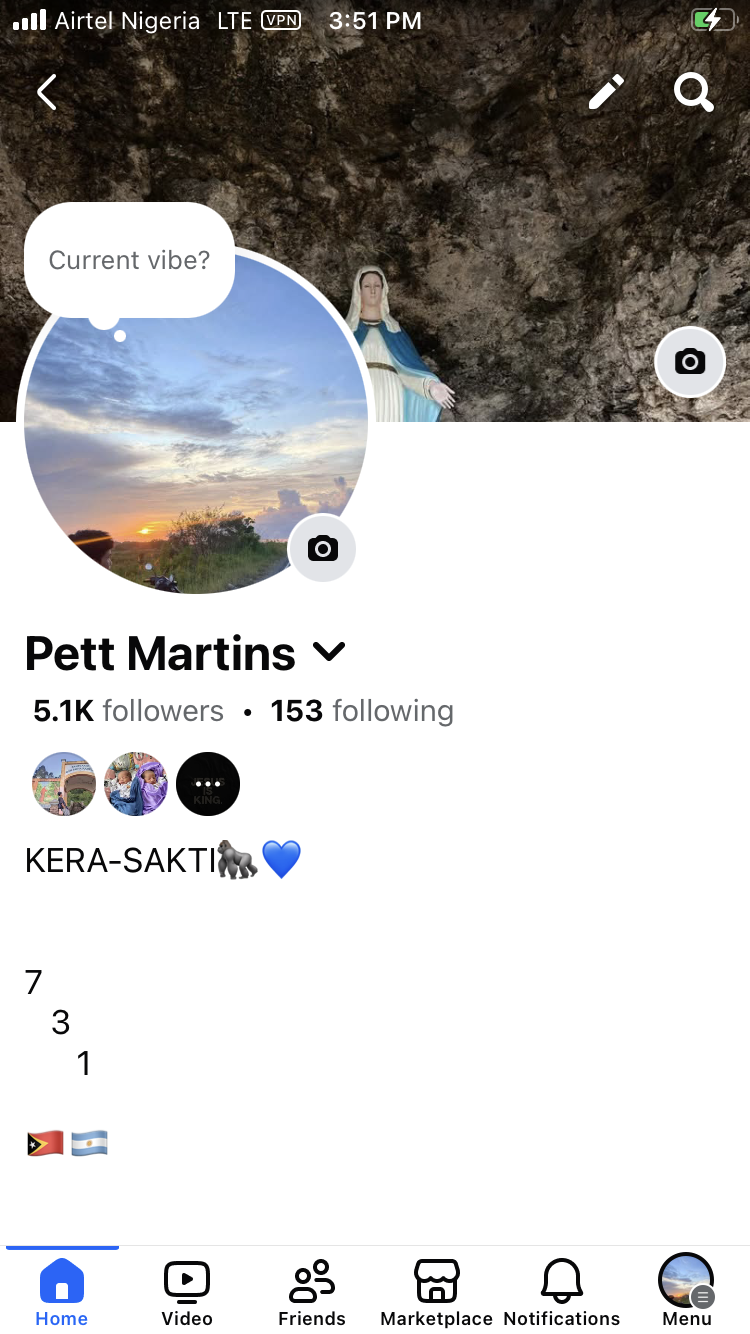Open the Menu tab
750x1334 pixels.
[x=687, y=1291]
